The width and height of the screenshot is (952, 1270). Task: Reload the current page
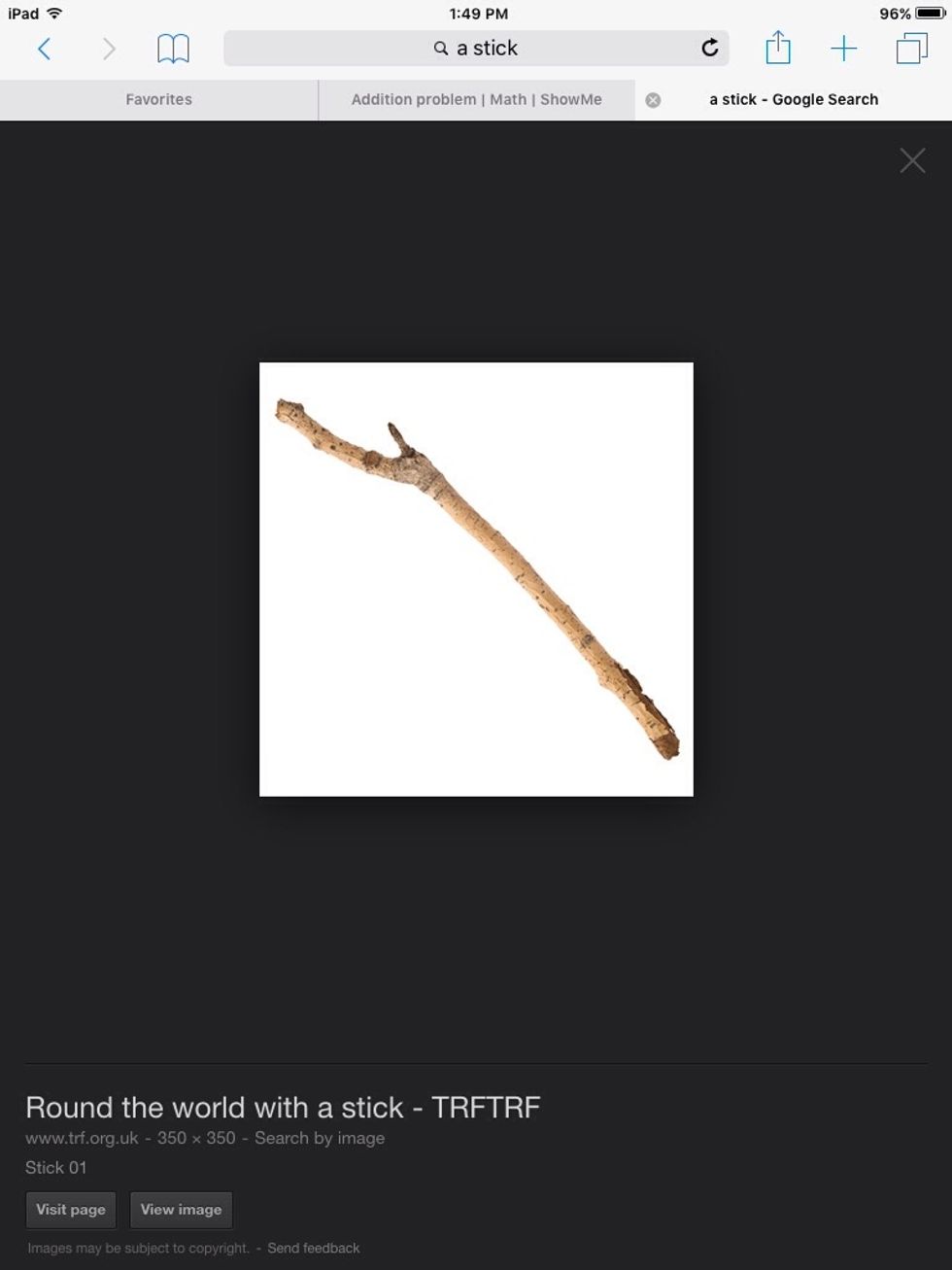tap(710, 49)
